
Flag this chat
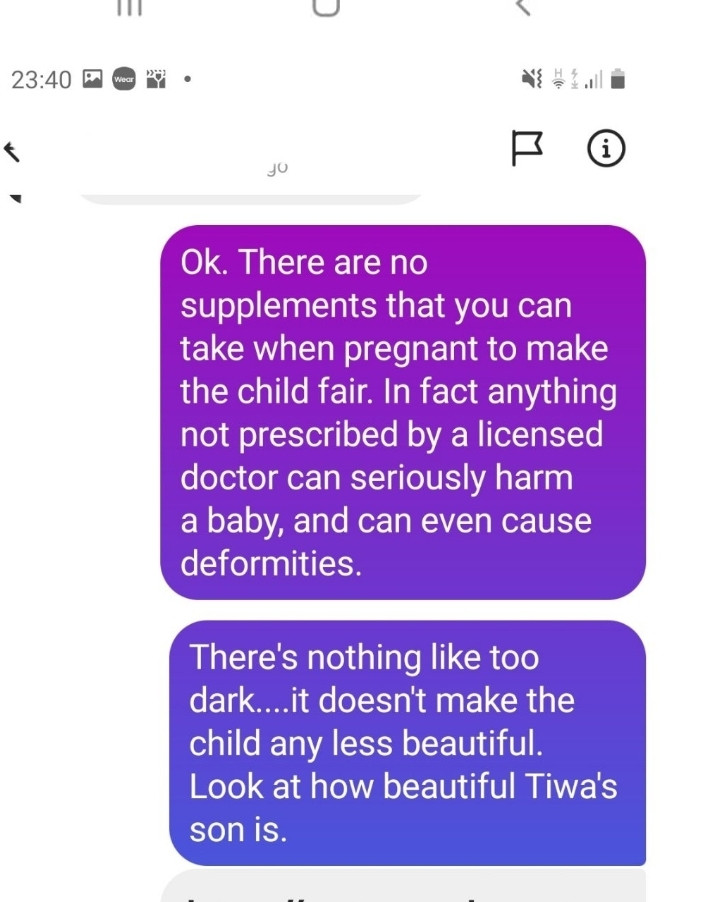click(526, 149)
